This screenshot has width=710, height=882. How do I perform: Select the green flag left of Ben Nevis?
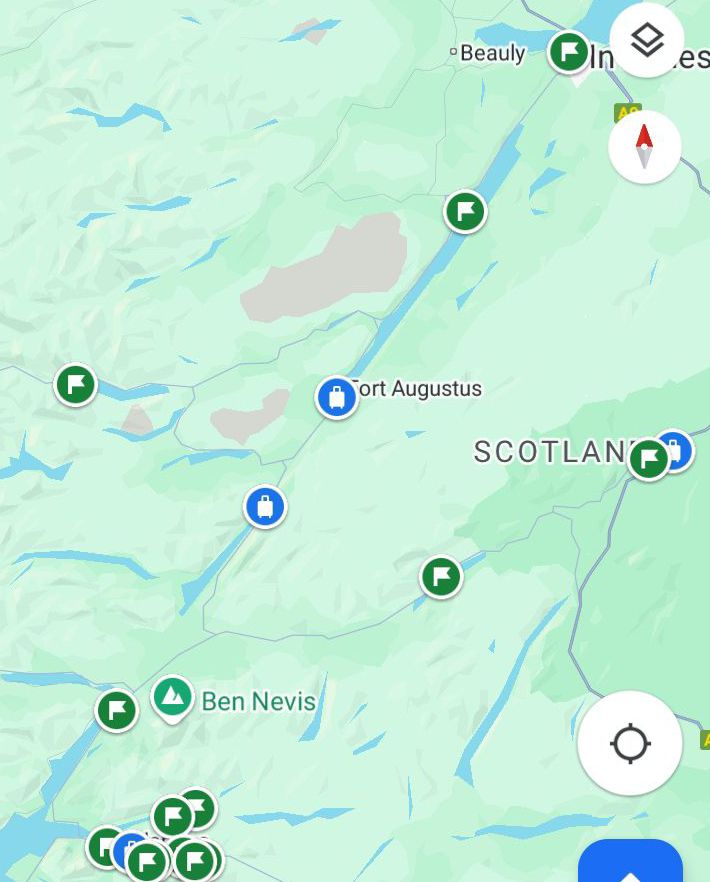click(x=116, y=711)
